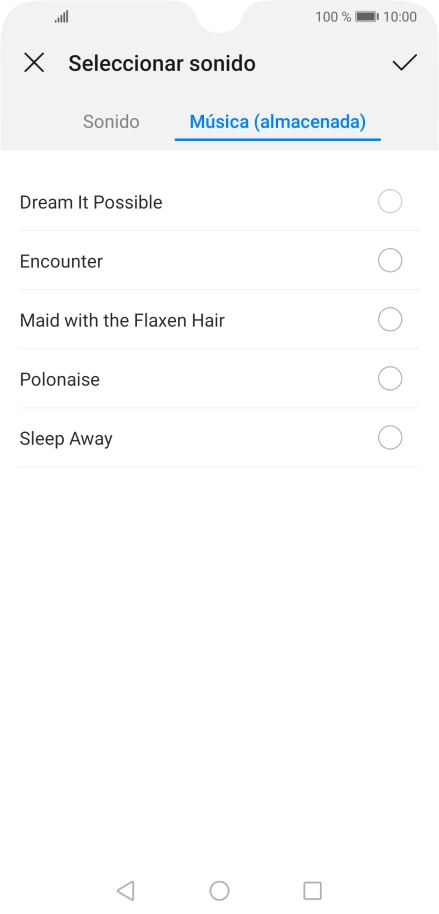Open recent apps from navigation bar

click(312, 891)
